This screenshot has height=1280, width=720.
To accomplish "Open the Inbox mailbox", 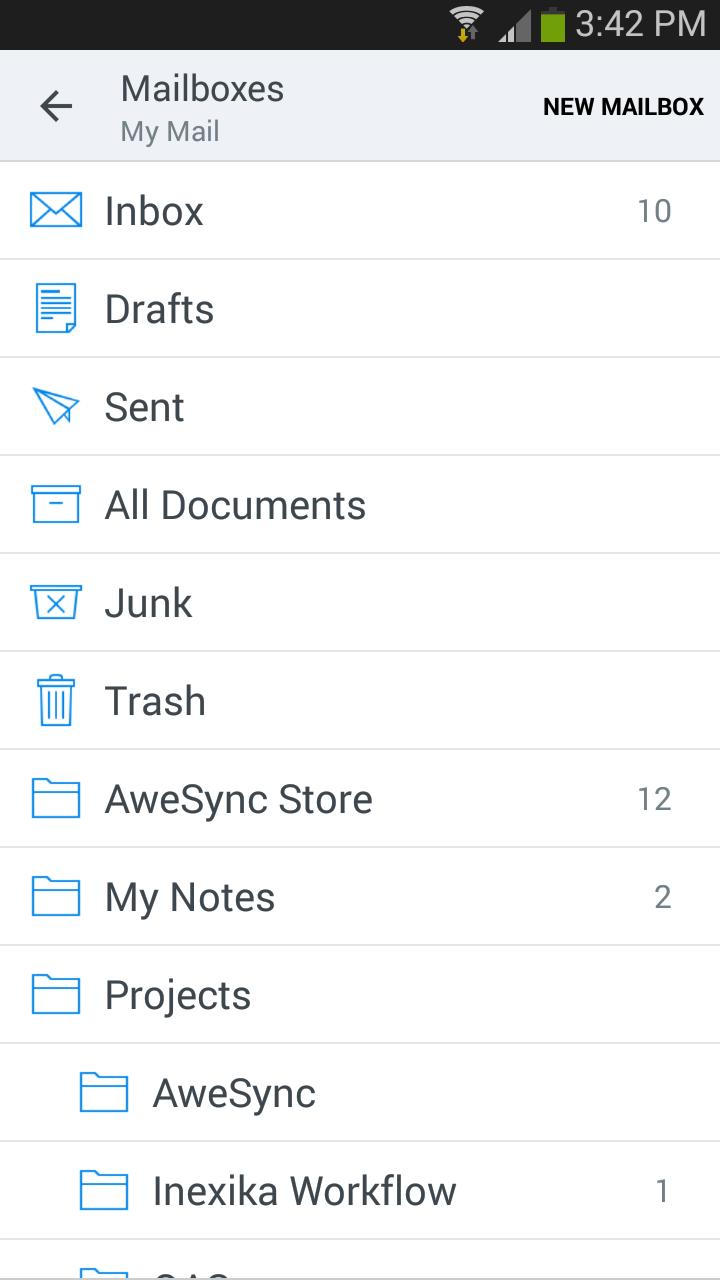I will click(300, 210).
